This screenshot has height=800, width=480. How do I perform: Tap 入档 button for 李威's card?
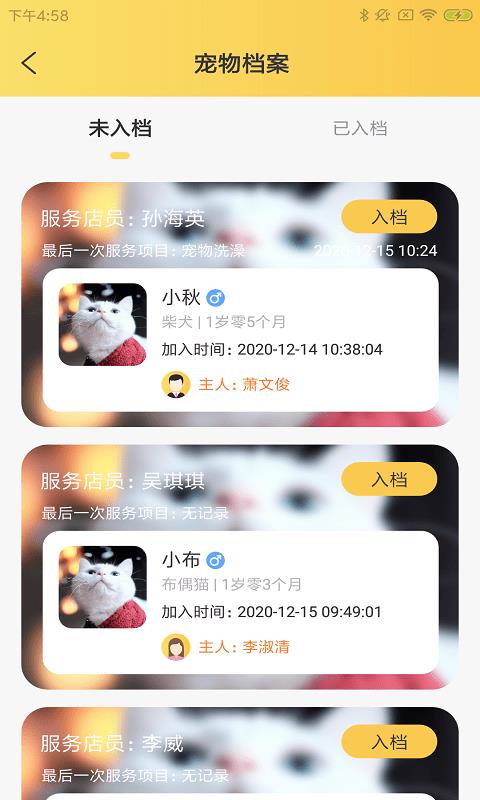tap(389, 741)
